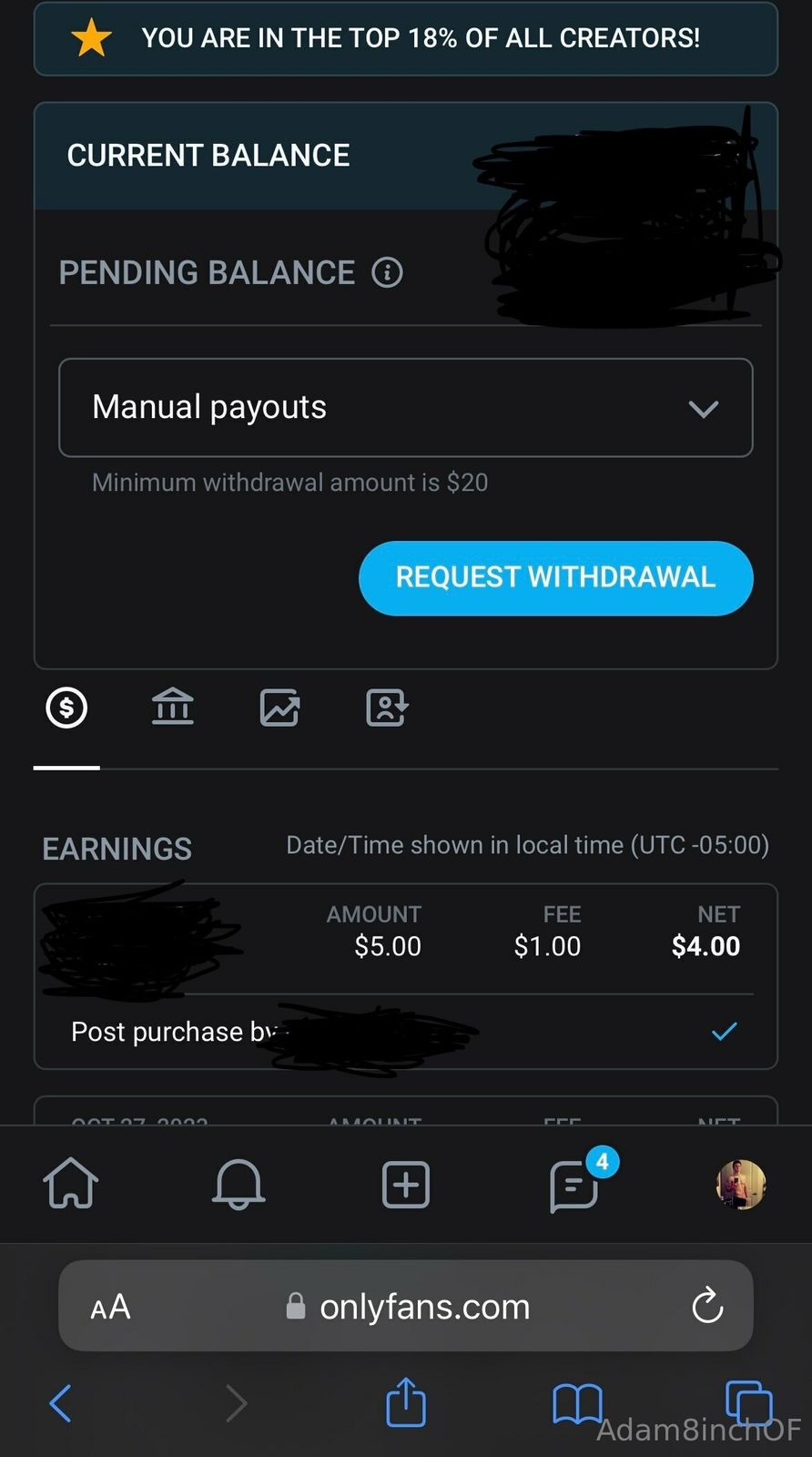This screenshot has width=812, height=1457.
Task: Go back in Safari
Action: pos(60,1402)
